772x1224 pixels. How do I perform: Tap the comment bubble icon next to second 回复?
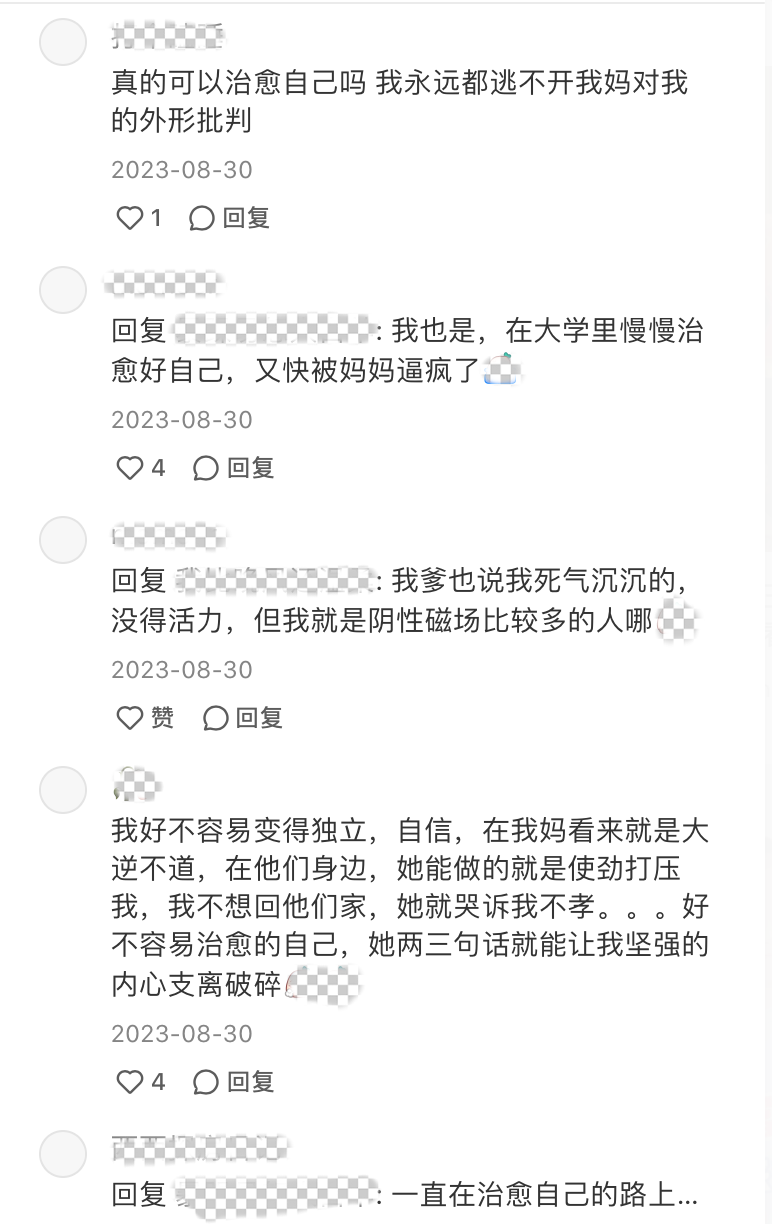coord(205,468)
